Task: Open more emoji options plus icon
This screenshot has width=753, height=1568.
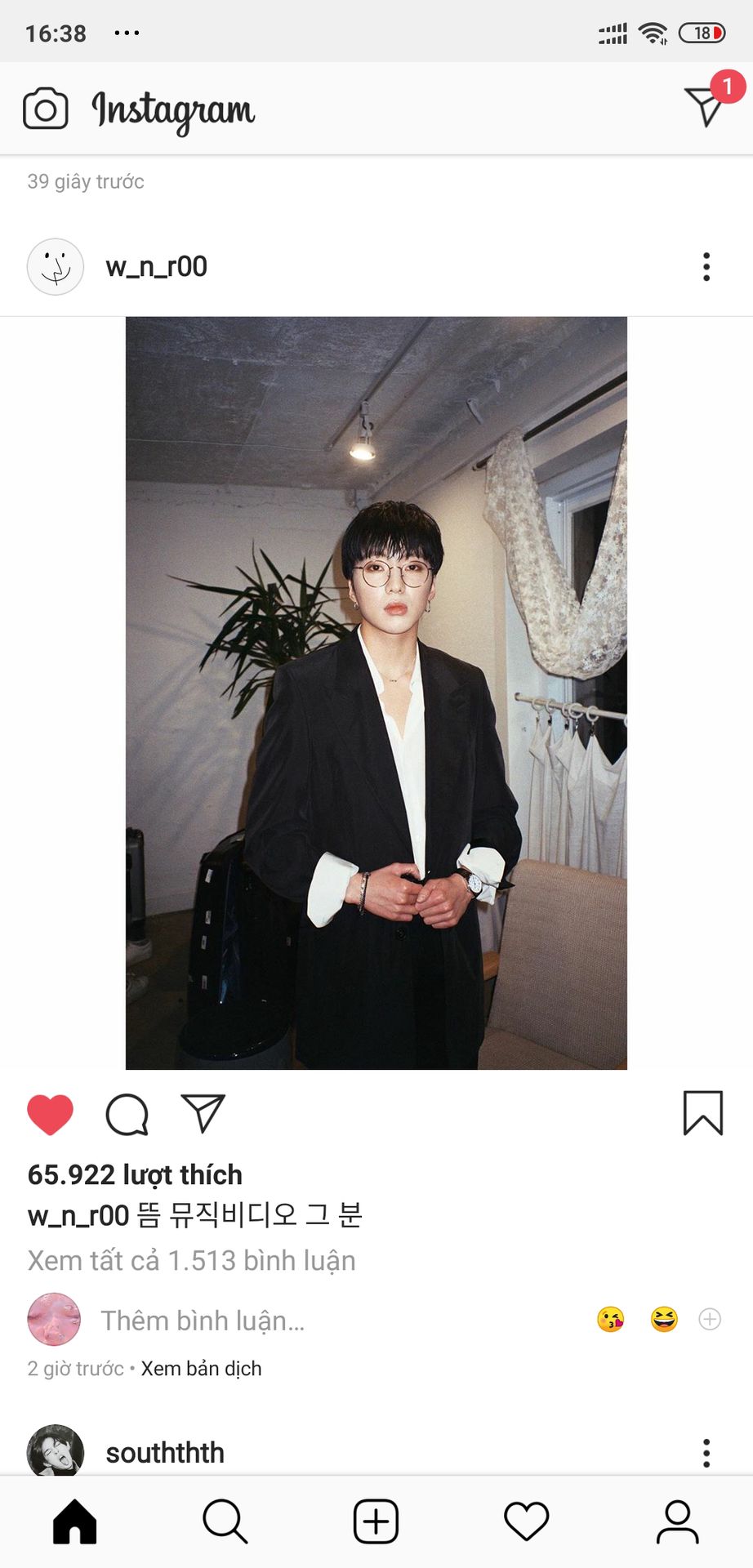Action: 710,1319
